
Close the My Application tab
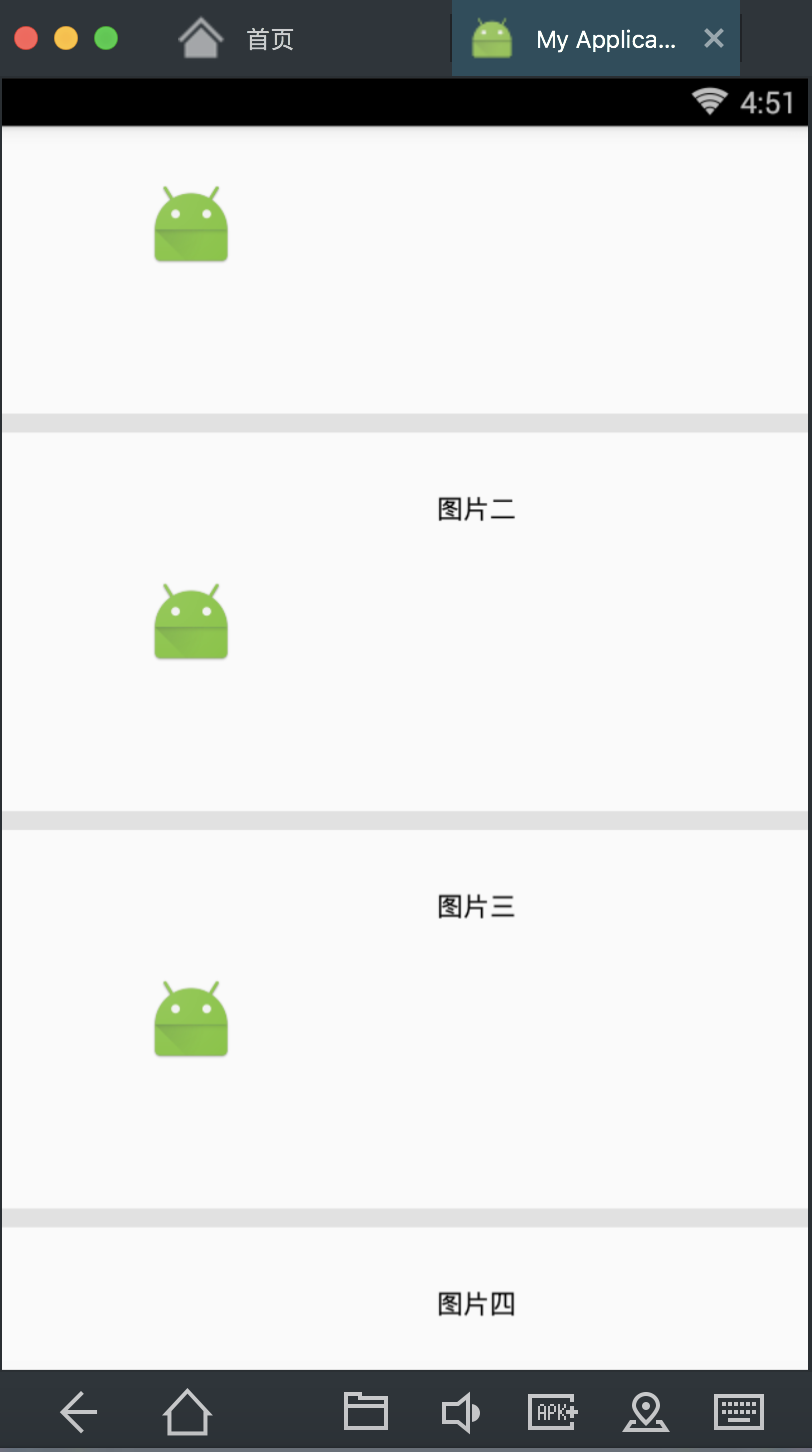point(713,39)
